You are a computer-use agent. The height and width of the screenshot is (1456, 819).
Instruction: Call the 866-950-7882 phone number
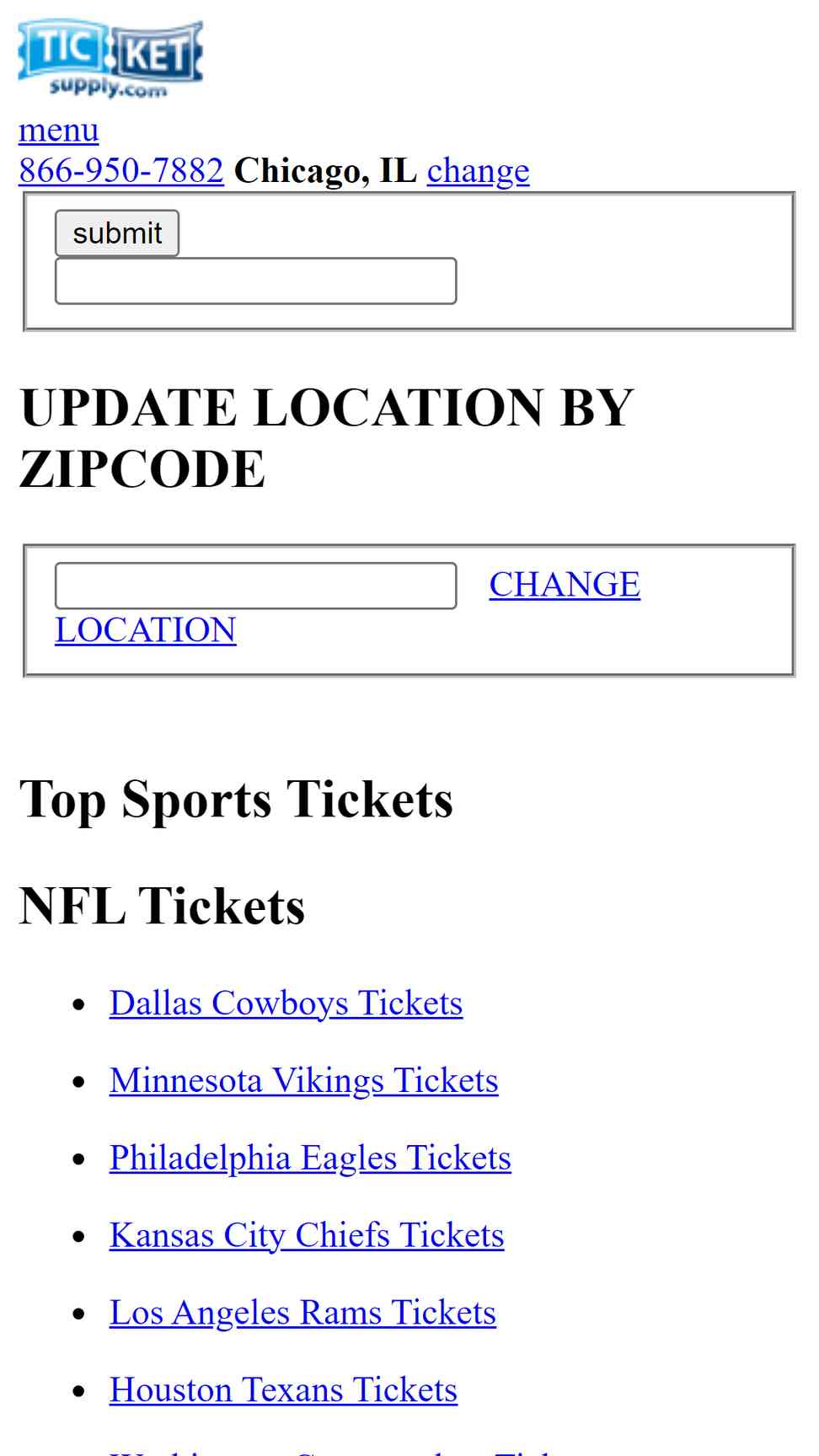[x=121, y=171]
